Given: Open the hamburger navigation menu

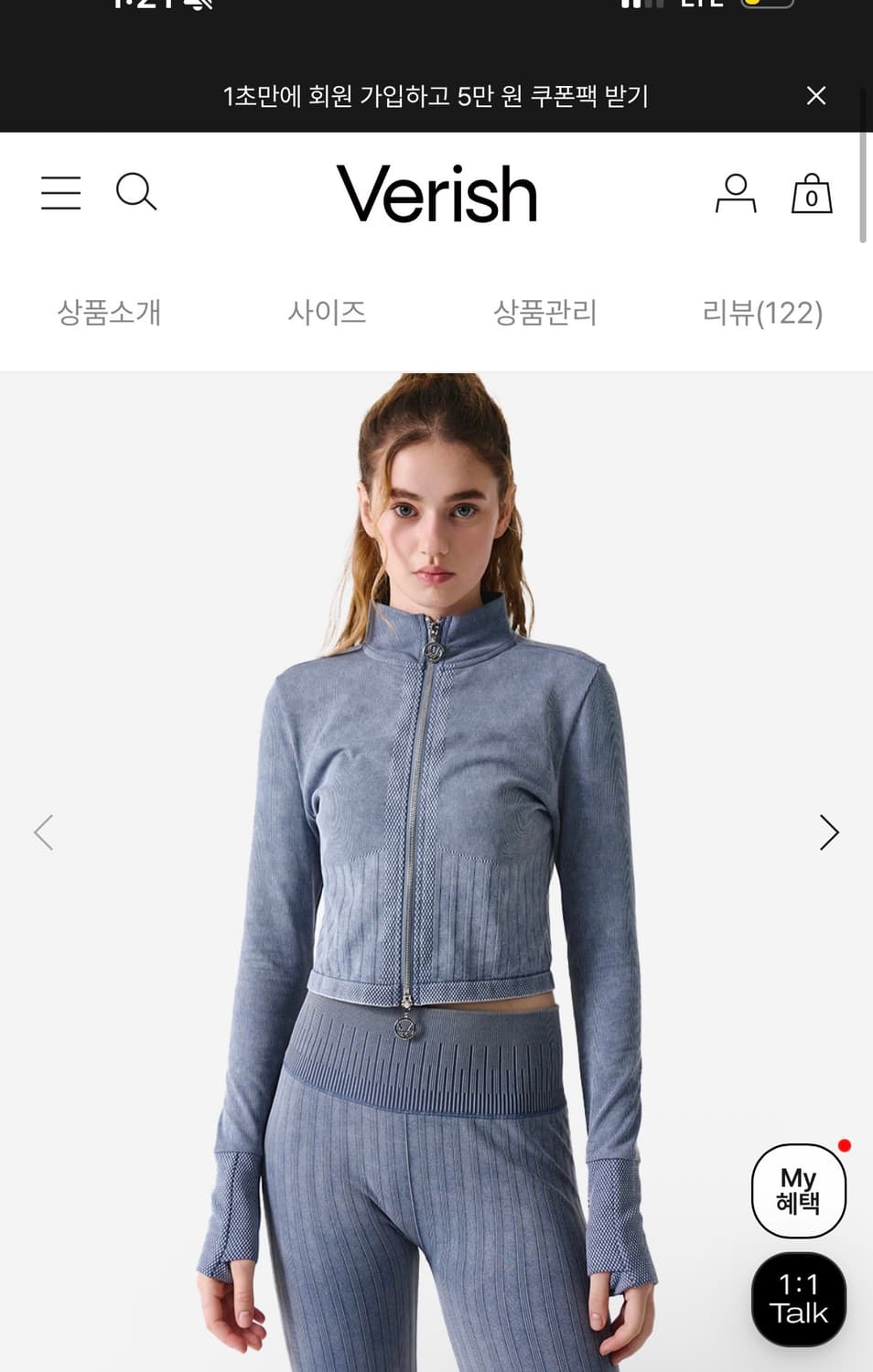Looking at the screenshot, I should [60, 193].
